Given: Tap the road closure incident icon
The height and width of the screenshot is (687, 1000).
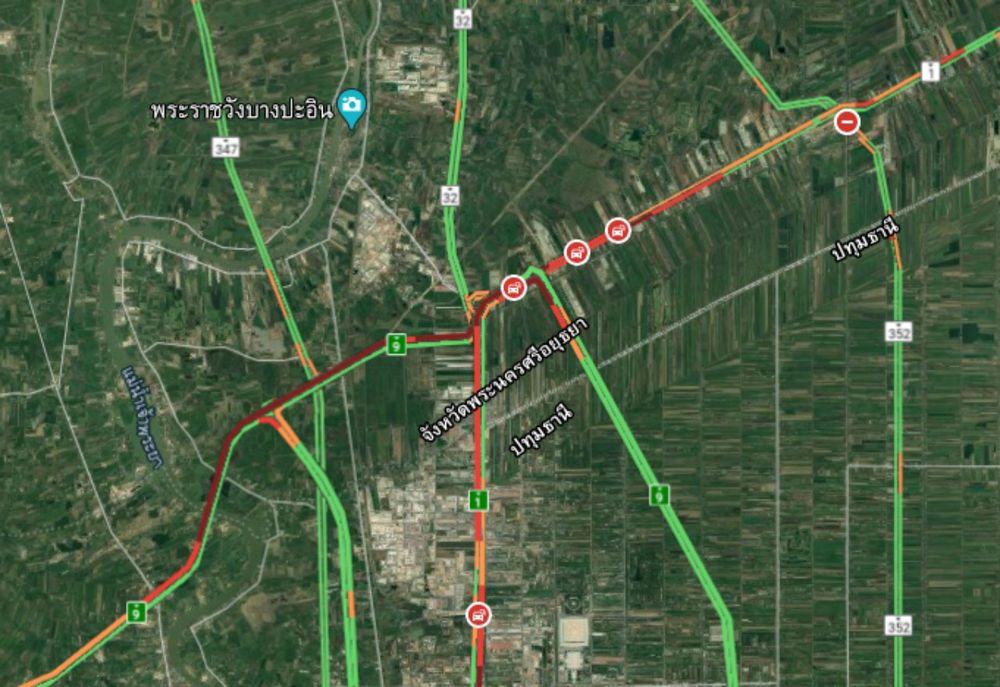Looking at the screenshot, I should [847, 122].
